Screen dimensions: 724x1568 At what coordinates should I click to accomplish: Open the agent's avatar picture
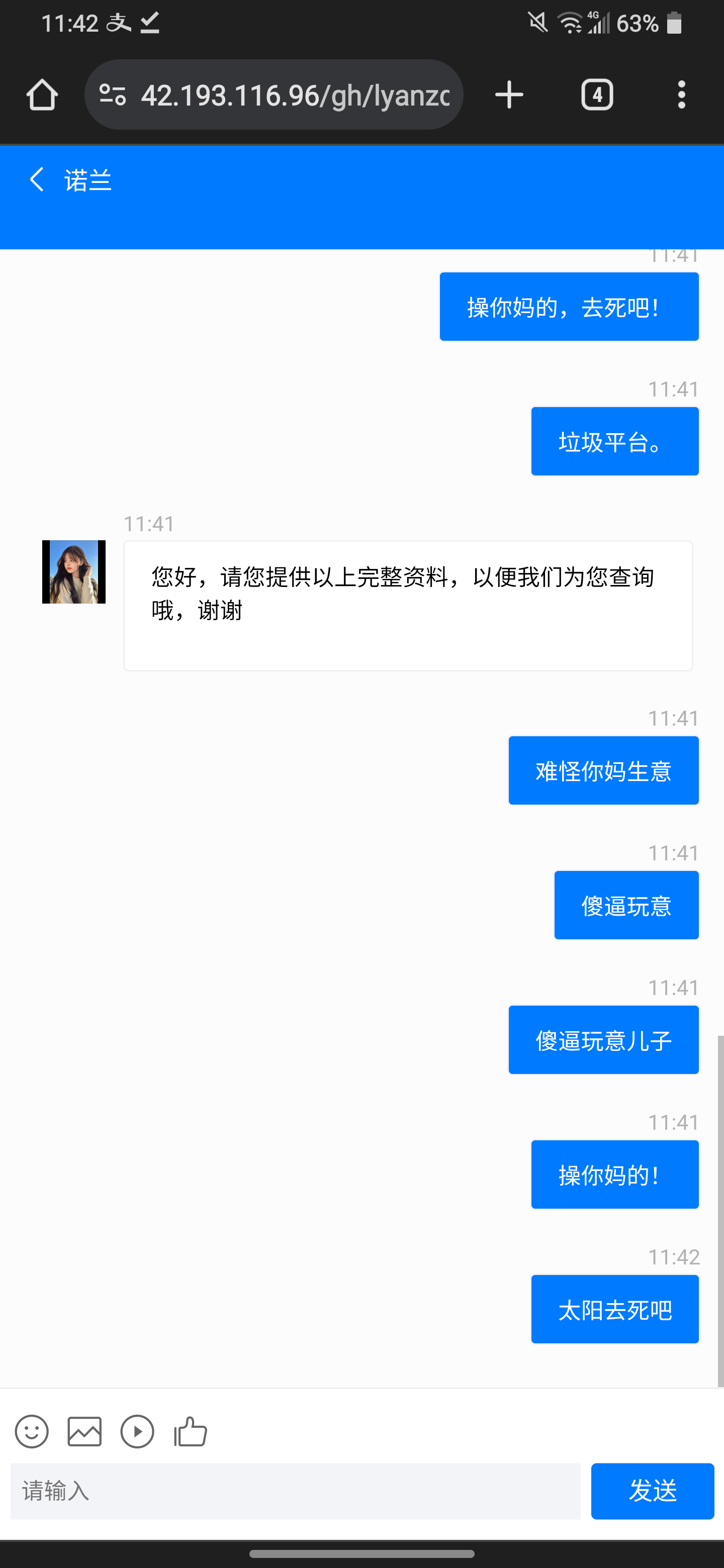coord(74,571)
